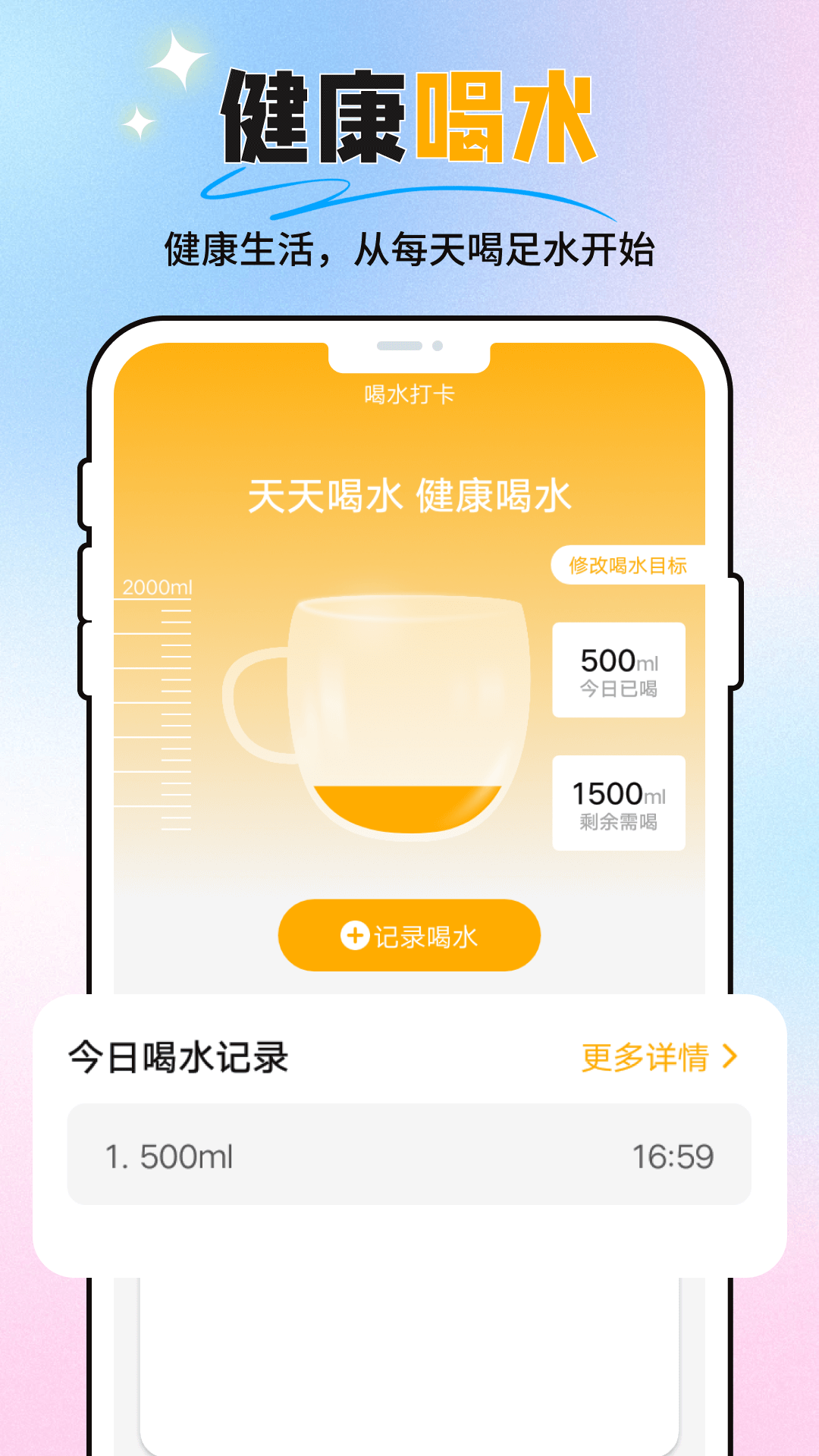Tap the 记录喝水 button to log water

tap(409, 935)
